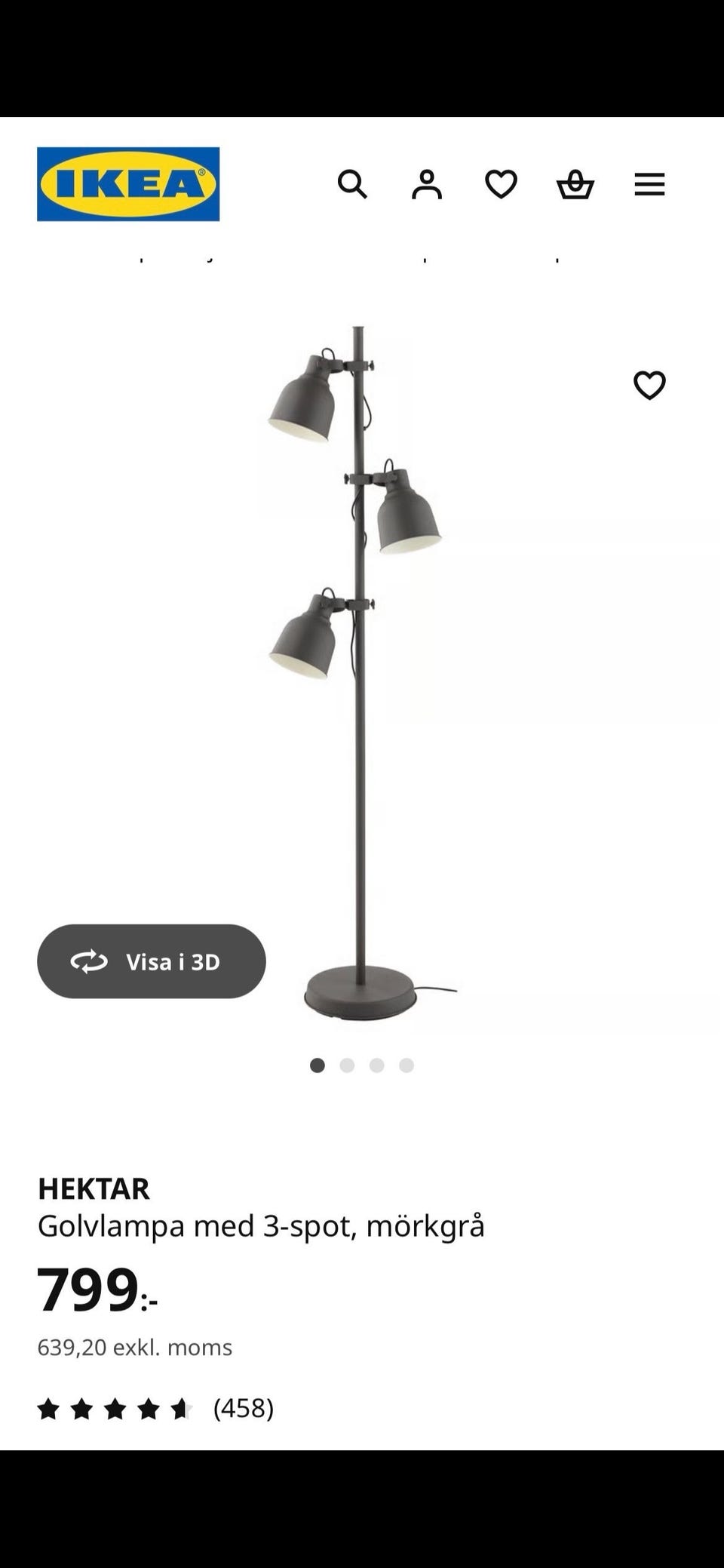Open the IKEA home page logo
The height and width of the screenshot is (1568, 724).
(128, 184)
